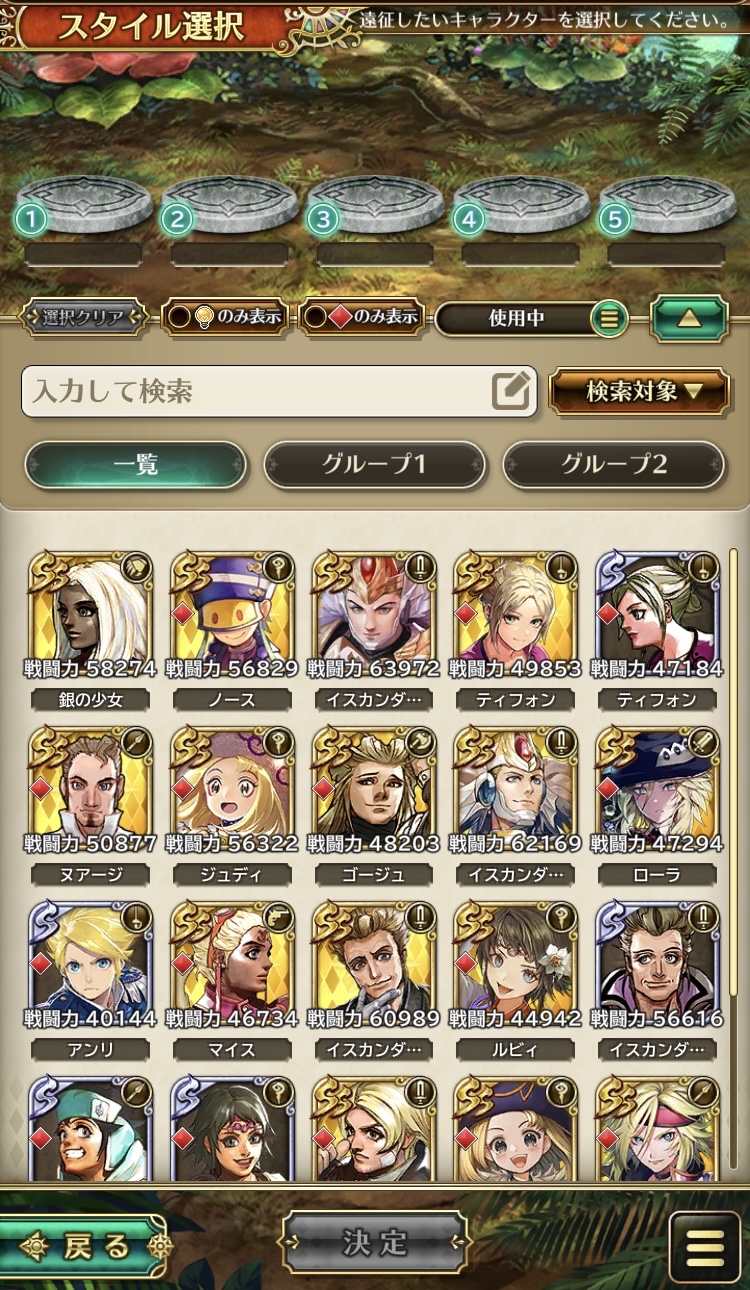Switch to the グループ2 tab

click(x=613, y=465)
